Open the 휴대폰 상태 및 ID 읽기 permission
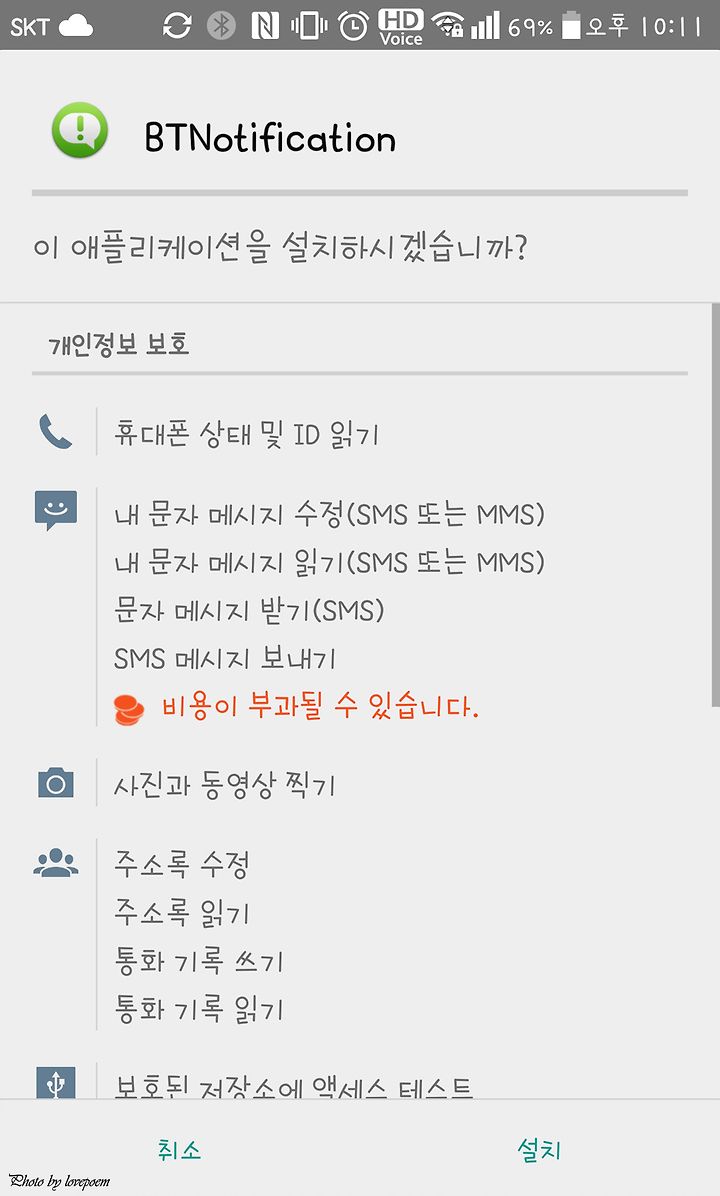Image resolution: width=720 pixels, height=1196 pixels. tap(246, 434)
